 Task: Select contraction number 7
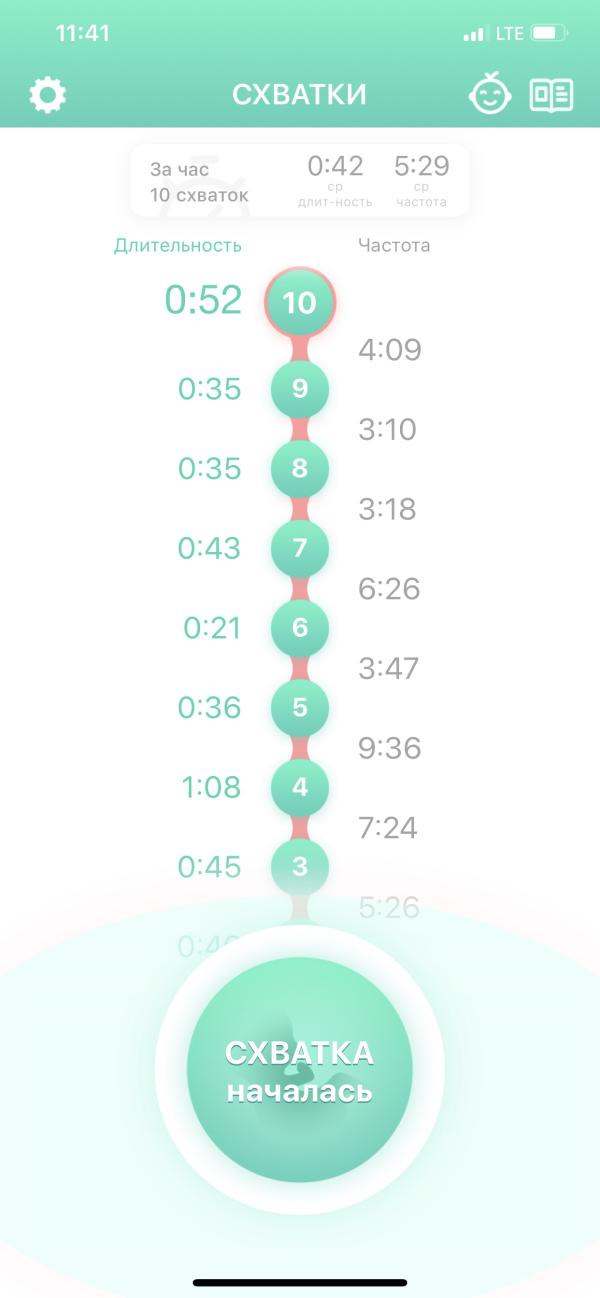300,548
